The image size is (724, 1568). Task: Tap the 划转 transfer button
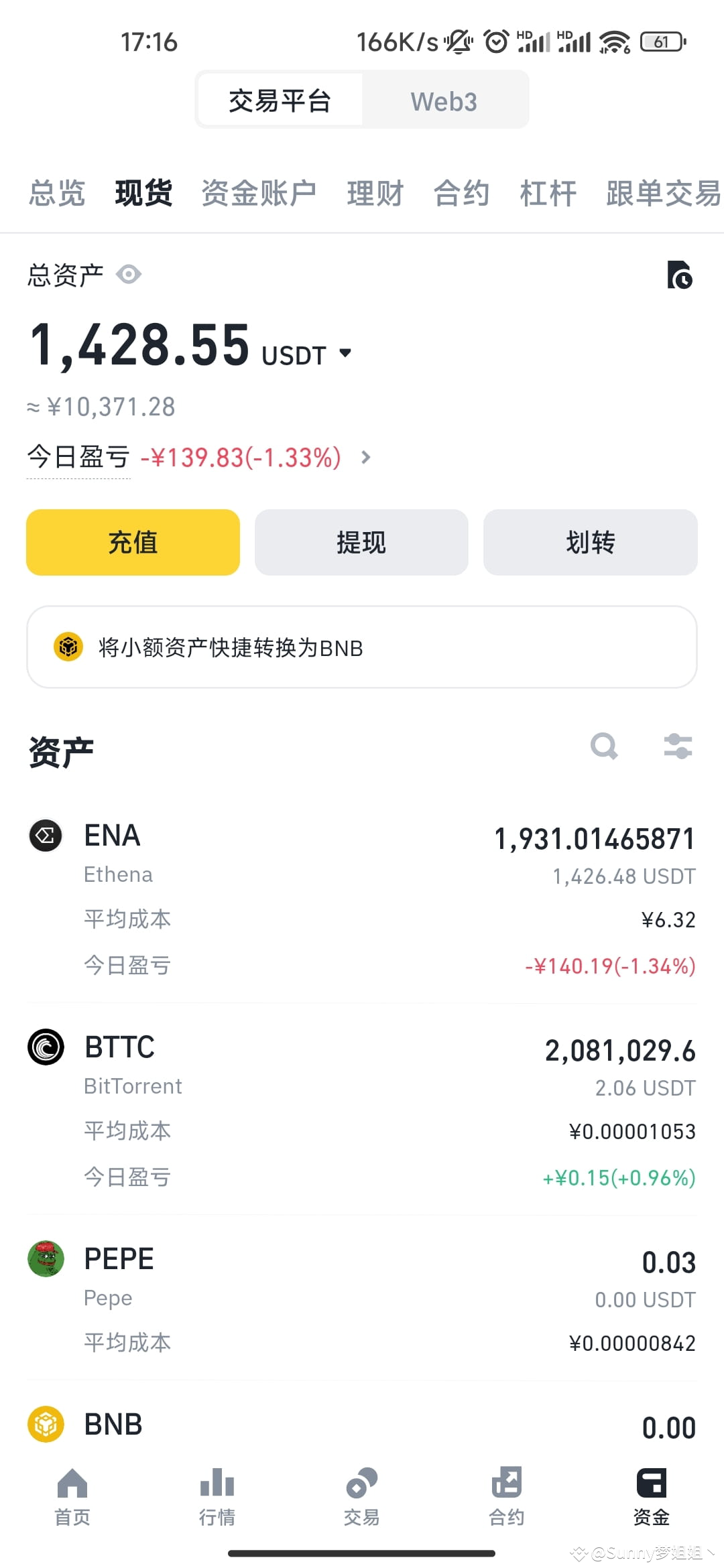click(x=591, y=542)
